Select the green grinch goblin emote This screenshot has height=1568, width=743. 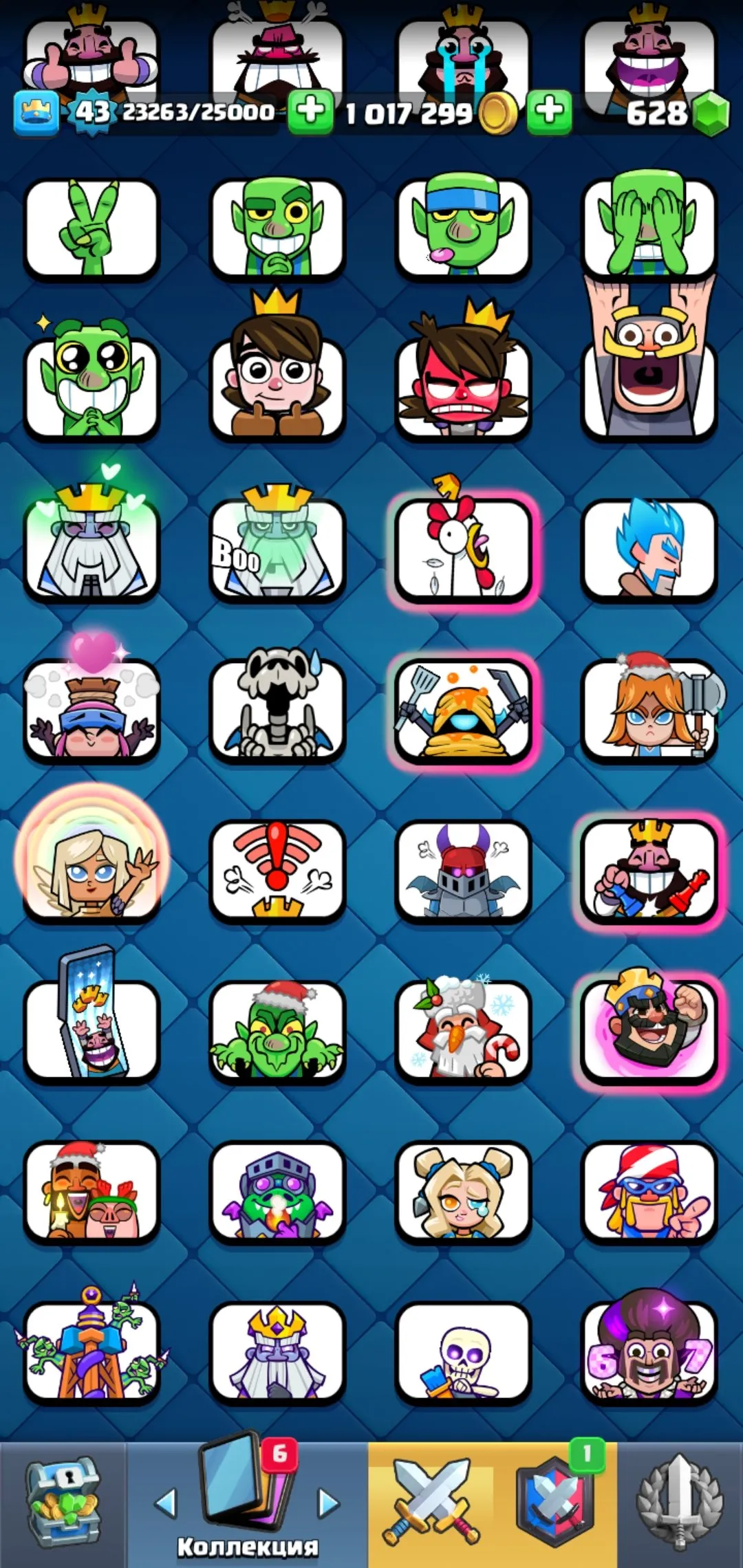(x=279, y=1032)
